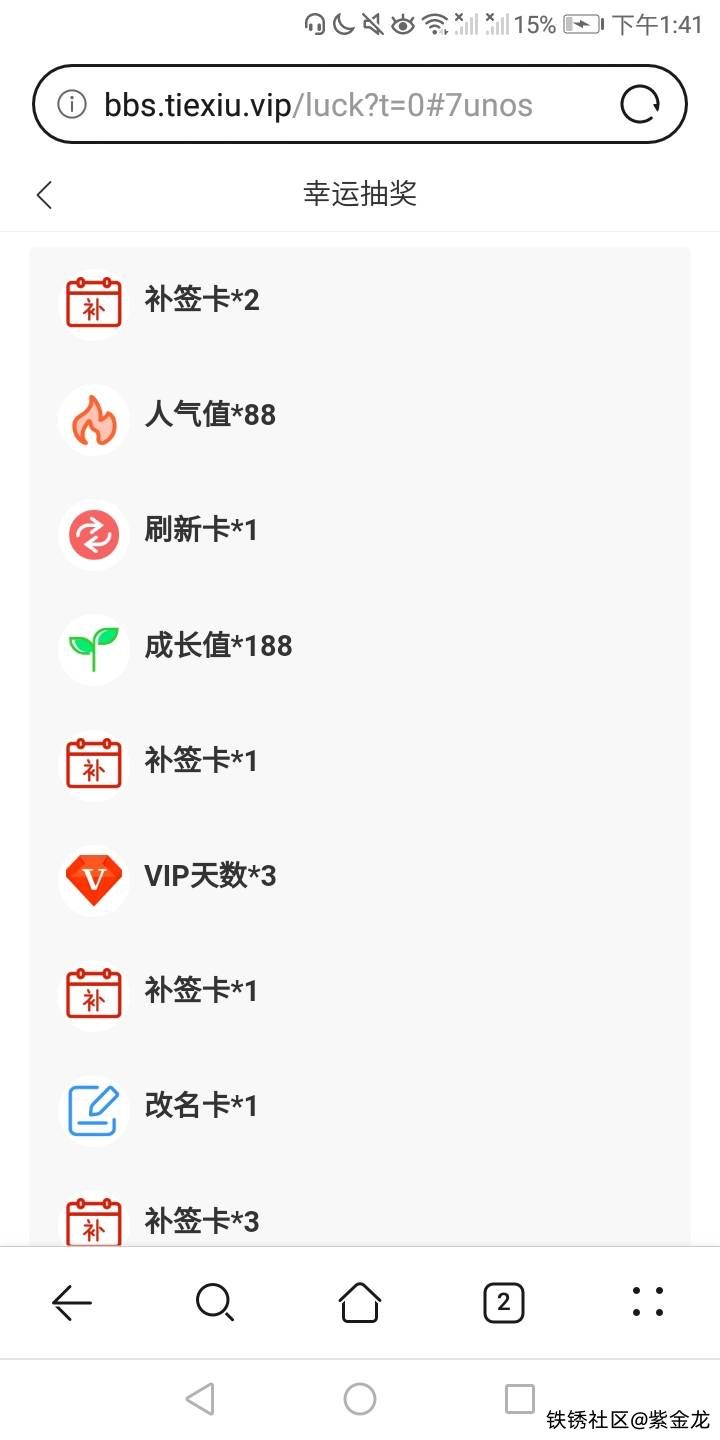Tap the URL address bar

330,104
